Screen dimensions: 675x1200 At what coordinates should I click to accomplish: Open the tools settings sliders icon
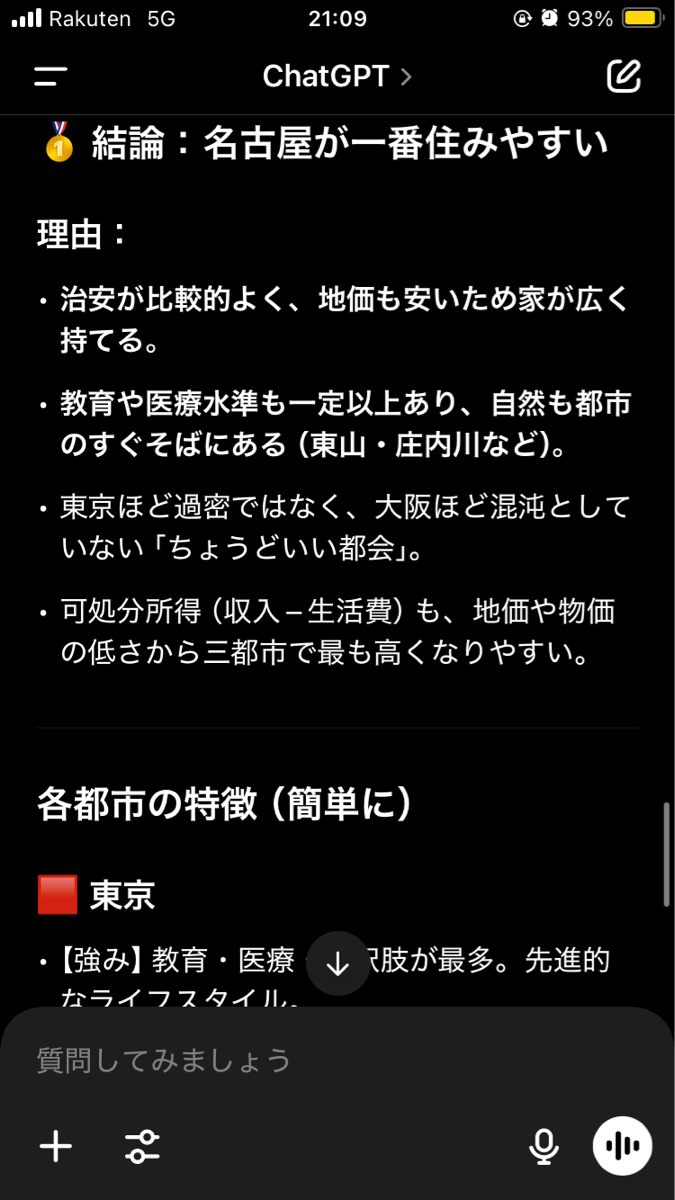click(x=143, y=1146)
